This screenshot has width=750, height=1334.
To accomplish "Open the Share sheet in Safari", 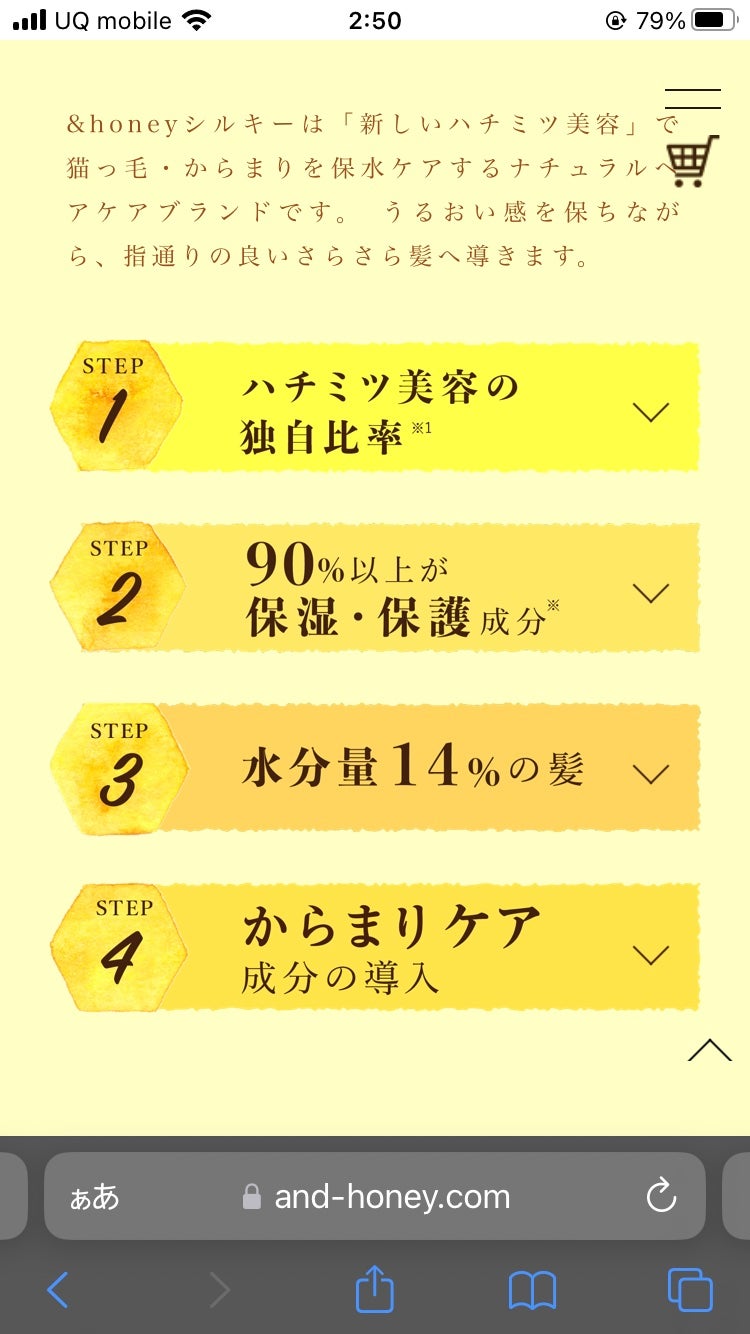I will (x=374, y=1290).
